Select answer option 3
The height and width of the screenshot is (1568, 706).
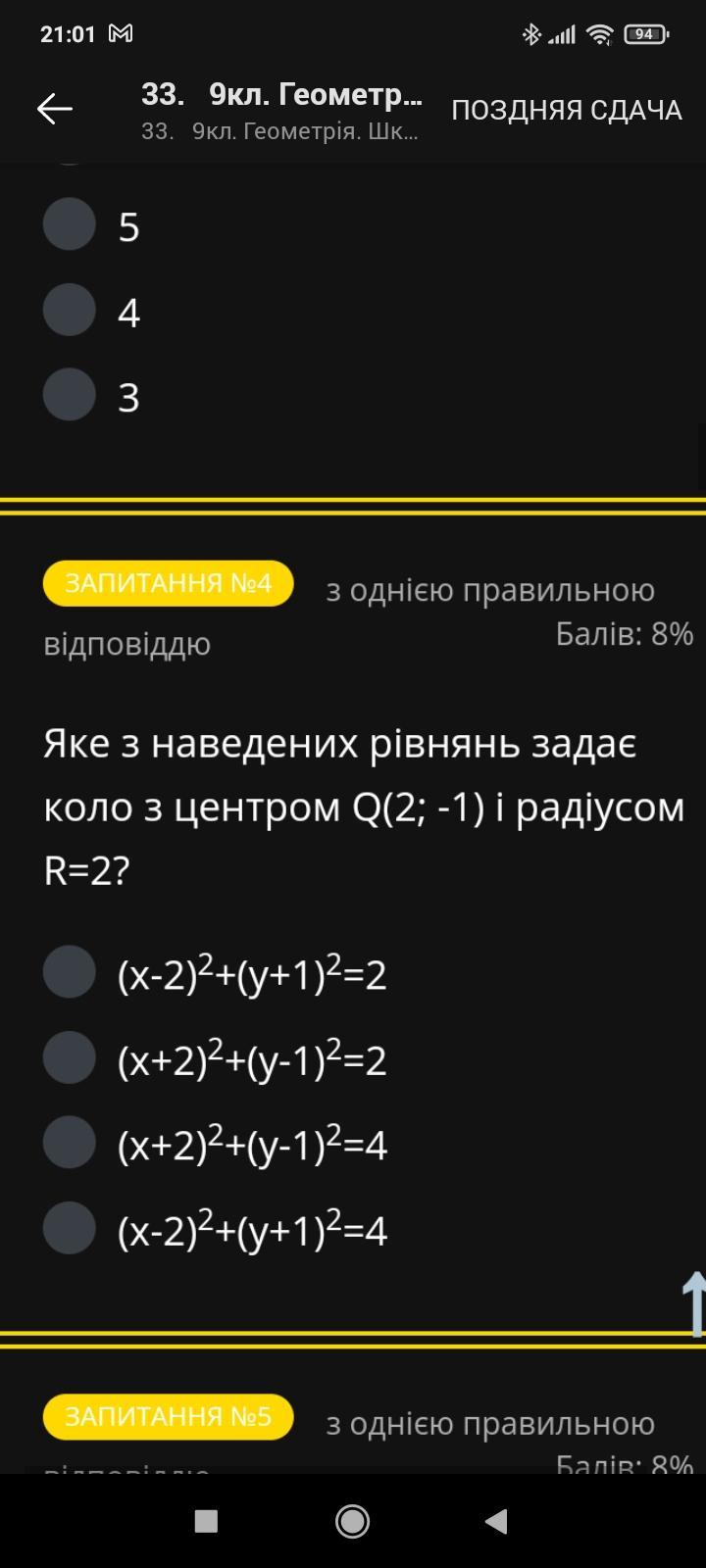pos(70,395)
